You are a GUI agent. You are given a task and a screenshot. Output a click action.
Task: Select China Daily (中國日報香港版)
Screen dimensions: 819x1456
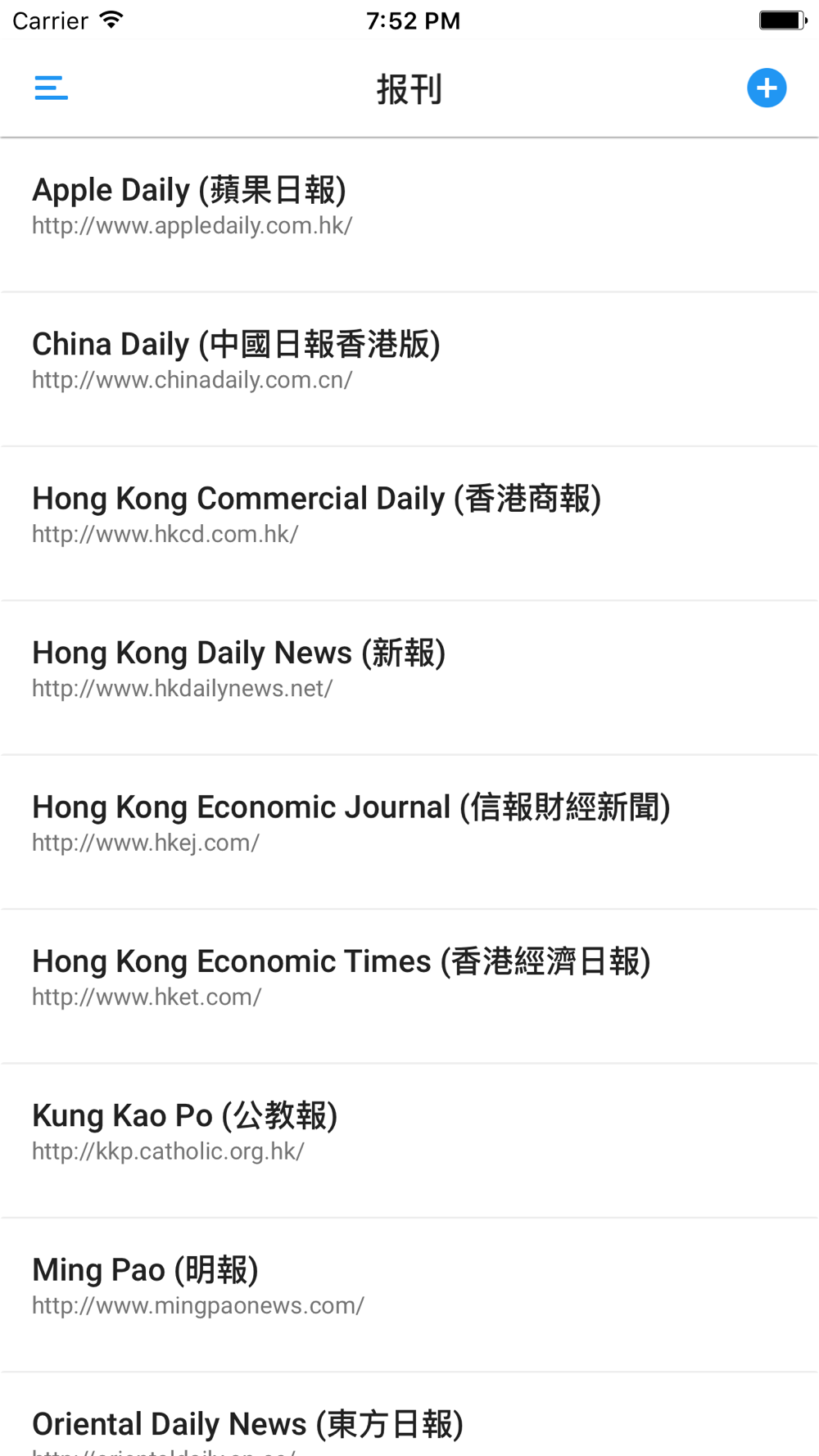(x=409, y=369)
